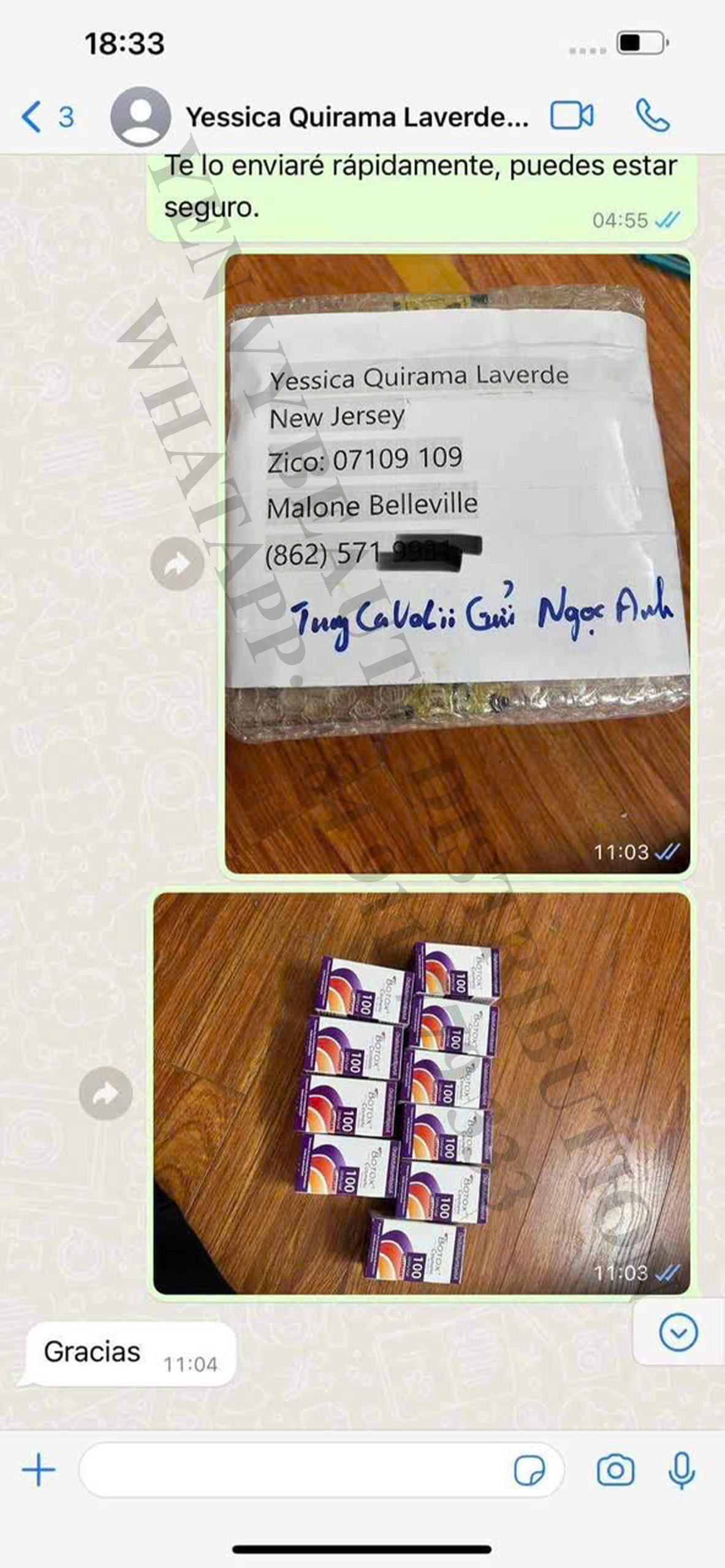Forward the Botox boxes photo
This screenshot has height=1568, width=725.
tap(105, 1093)
